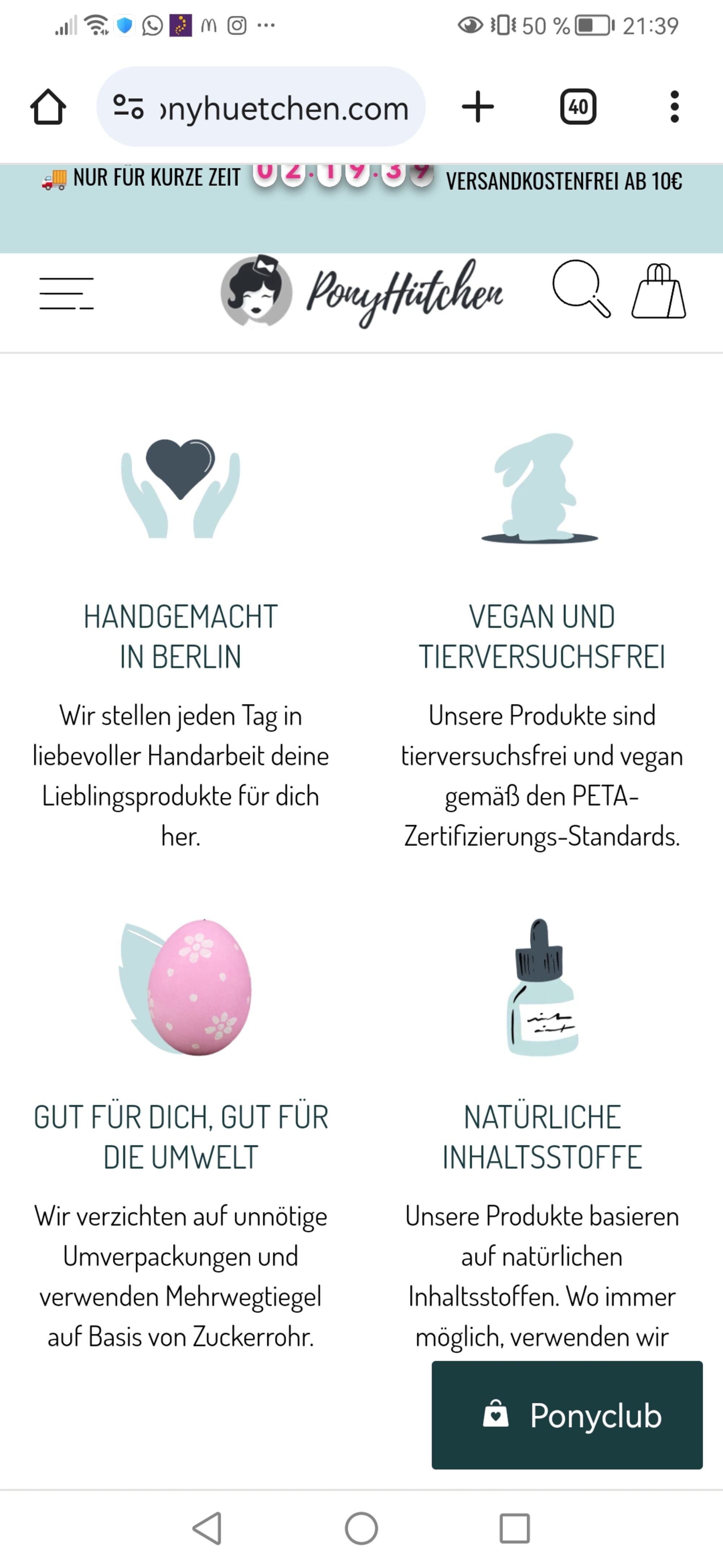Screen dimensions: 723x1568
Task: Open a new browser tab
Action: [x=478, y=107]
